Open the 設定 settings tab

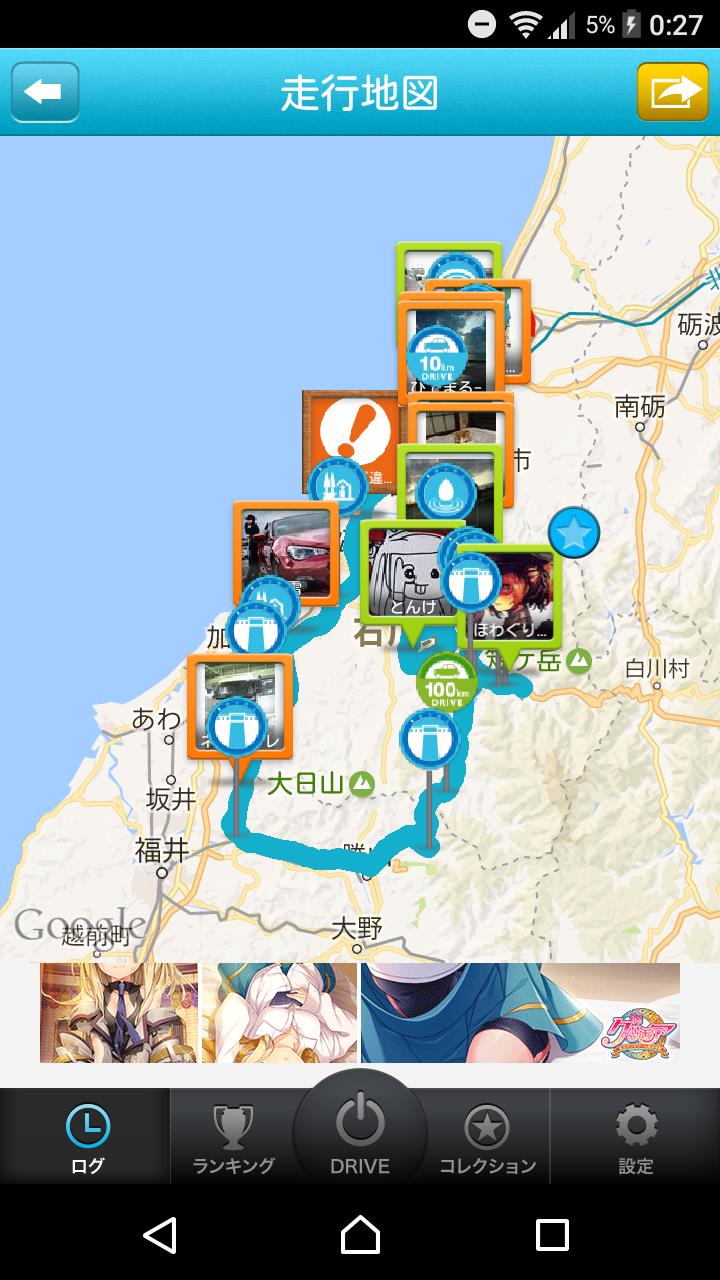pos(635,1138)
